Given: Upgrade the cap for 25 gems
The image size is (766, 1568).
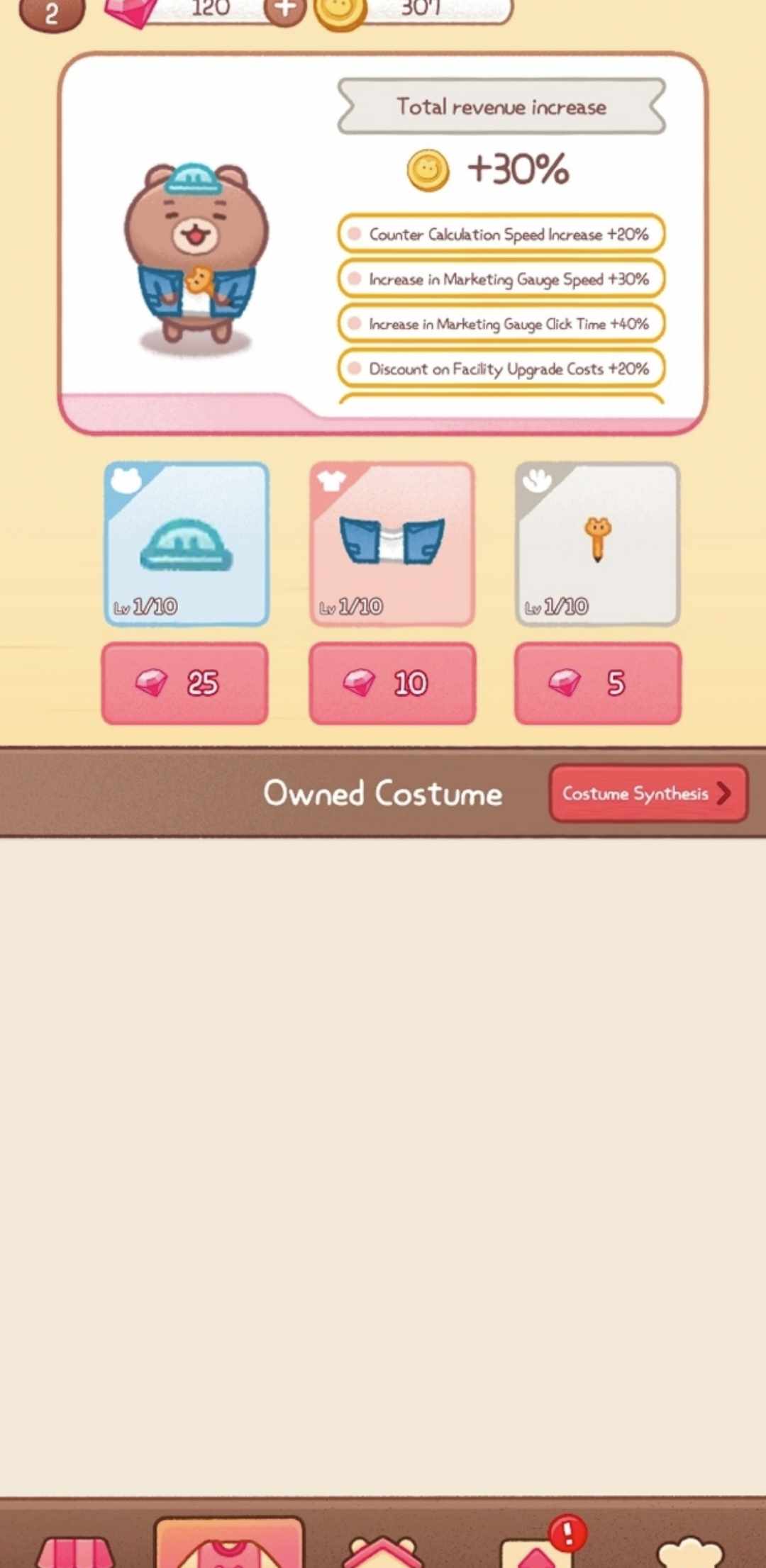Looking at the screenshot, I should pyautogui.click(x=185, y=683).
